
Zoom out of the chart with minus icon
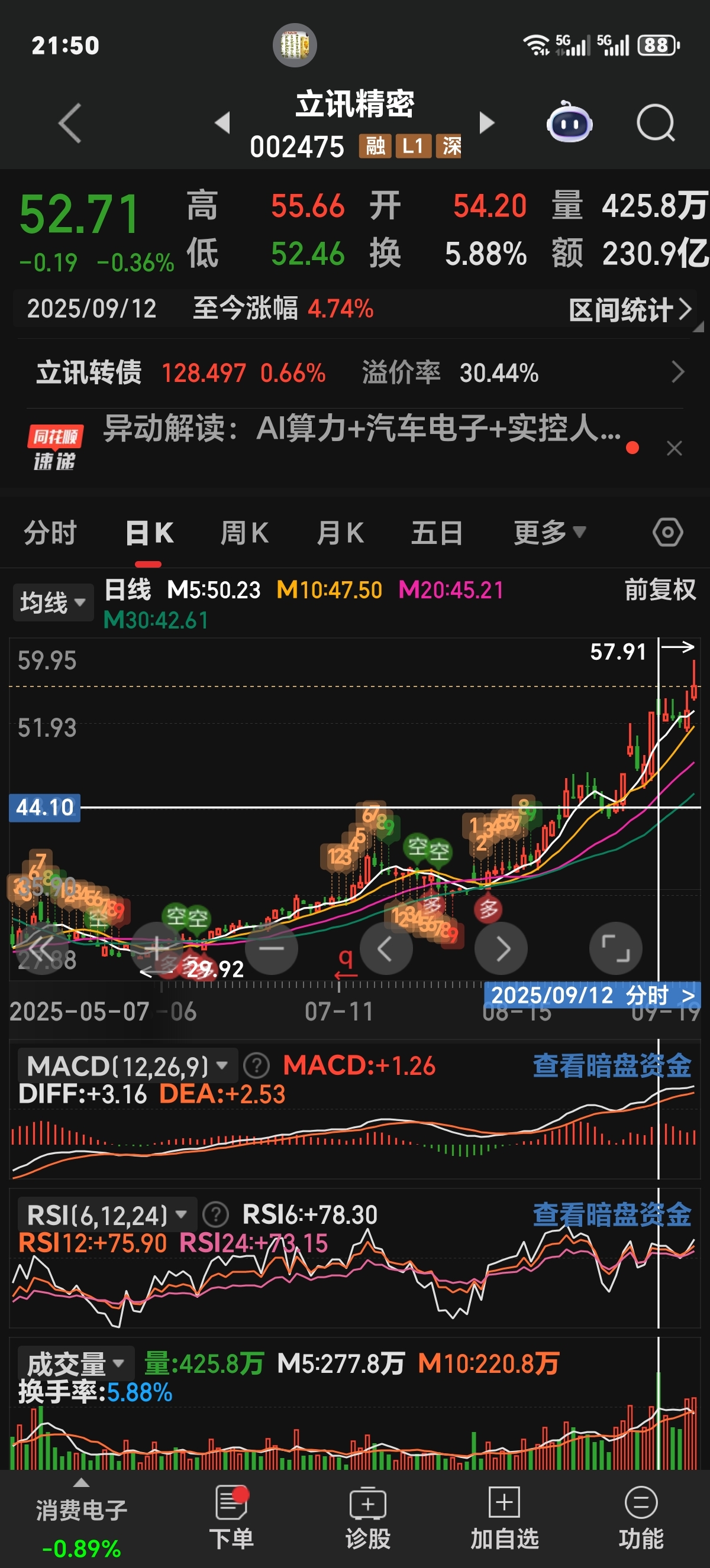click(272, 948)
